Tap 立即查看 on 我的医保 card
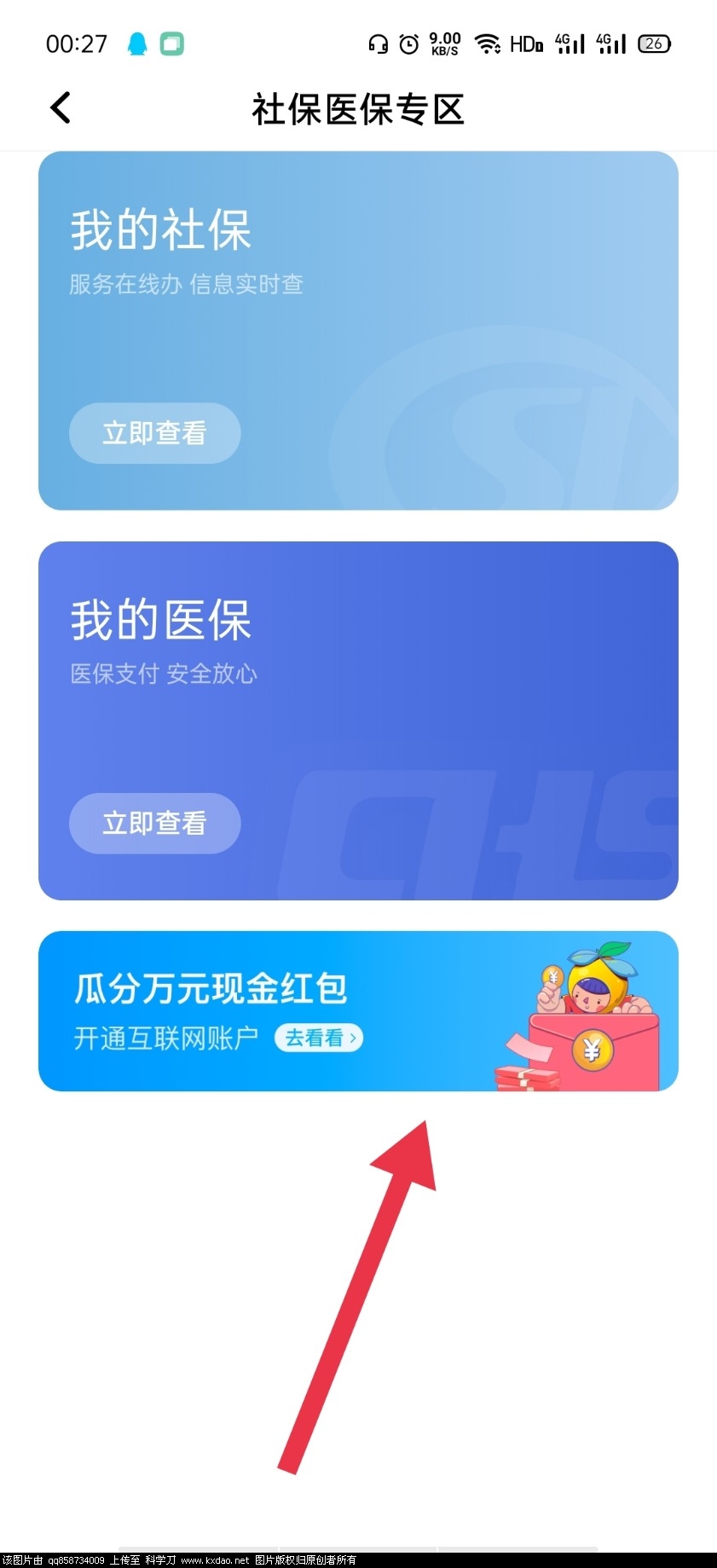 154,823
